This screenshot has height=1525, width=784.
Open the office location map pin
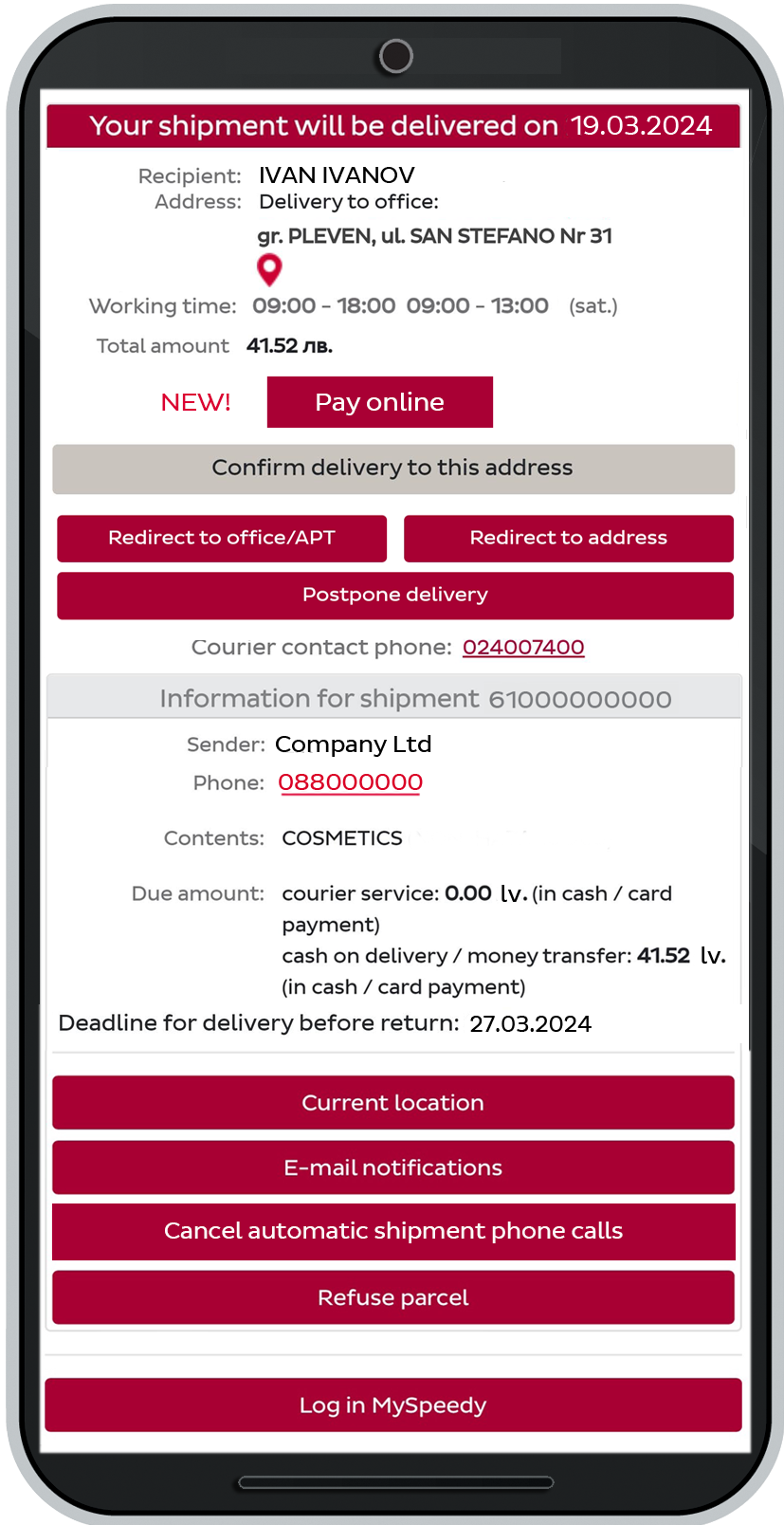270,269
